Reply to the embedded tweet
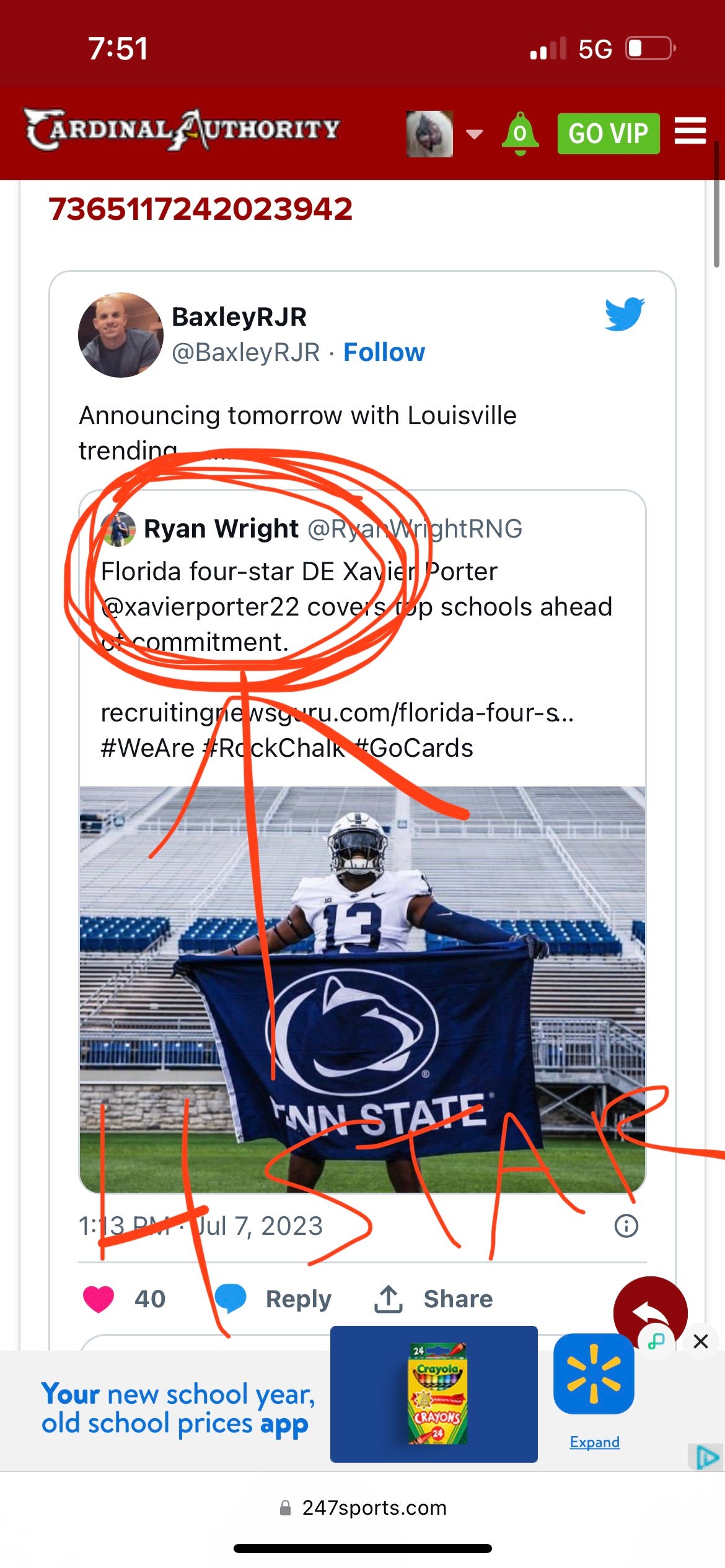The height and width of the screenshot is (1568, 725). tap(274, 1299)
